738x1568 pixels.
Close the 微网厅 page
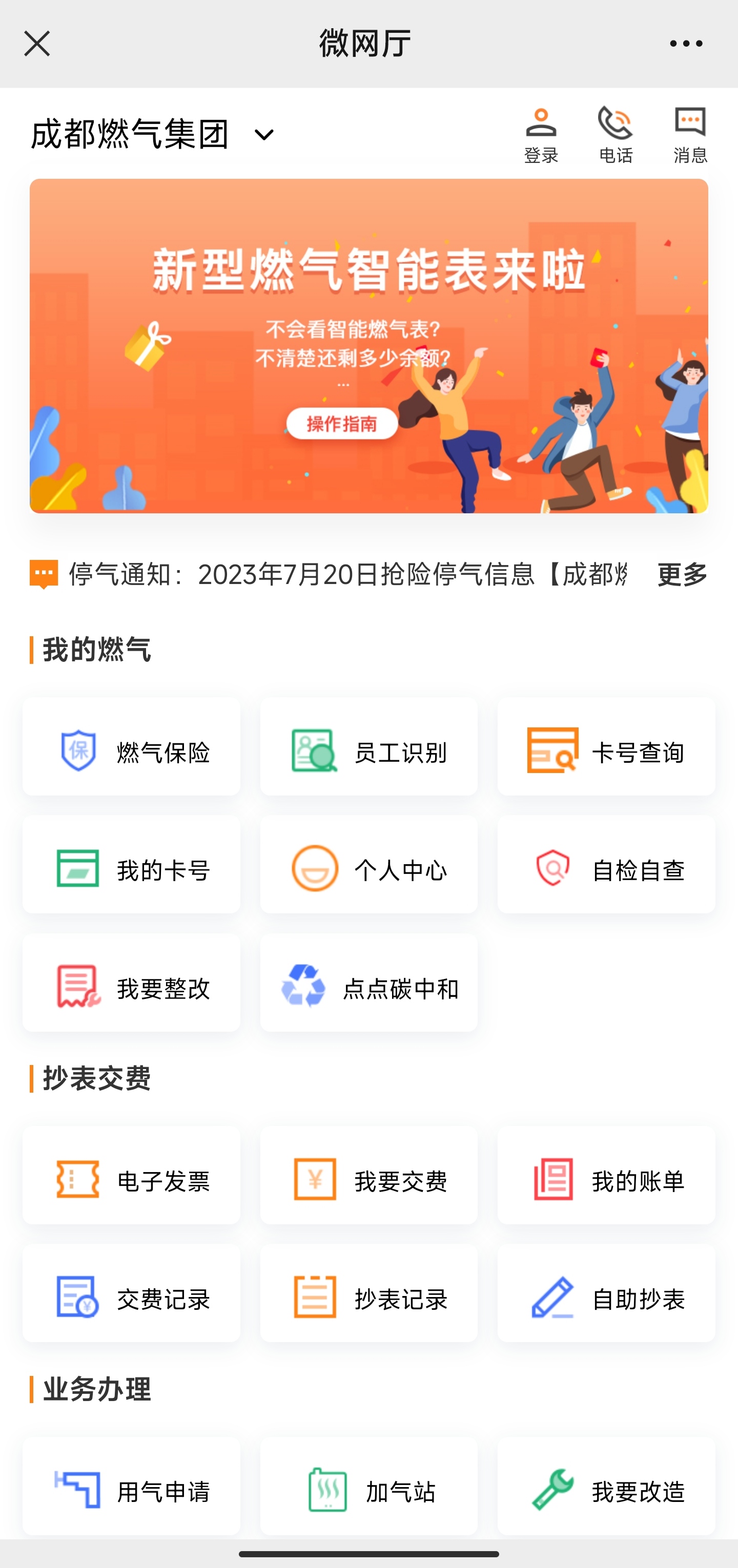pos(36,44)
